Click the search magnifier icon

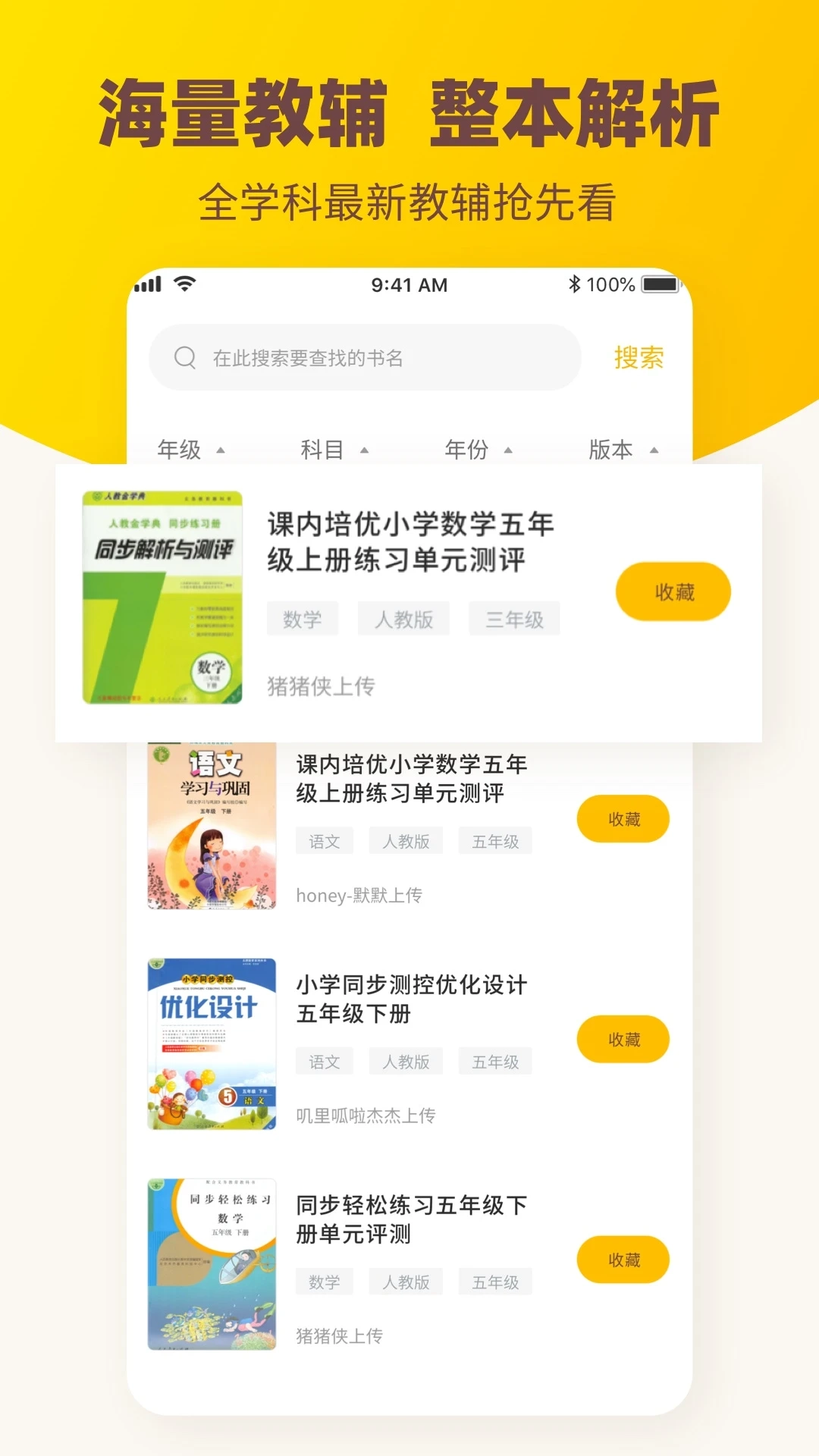(x=184, y=356)
